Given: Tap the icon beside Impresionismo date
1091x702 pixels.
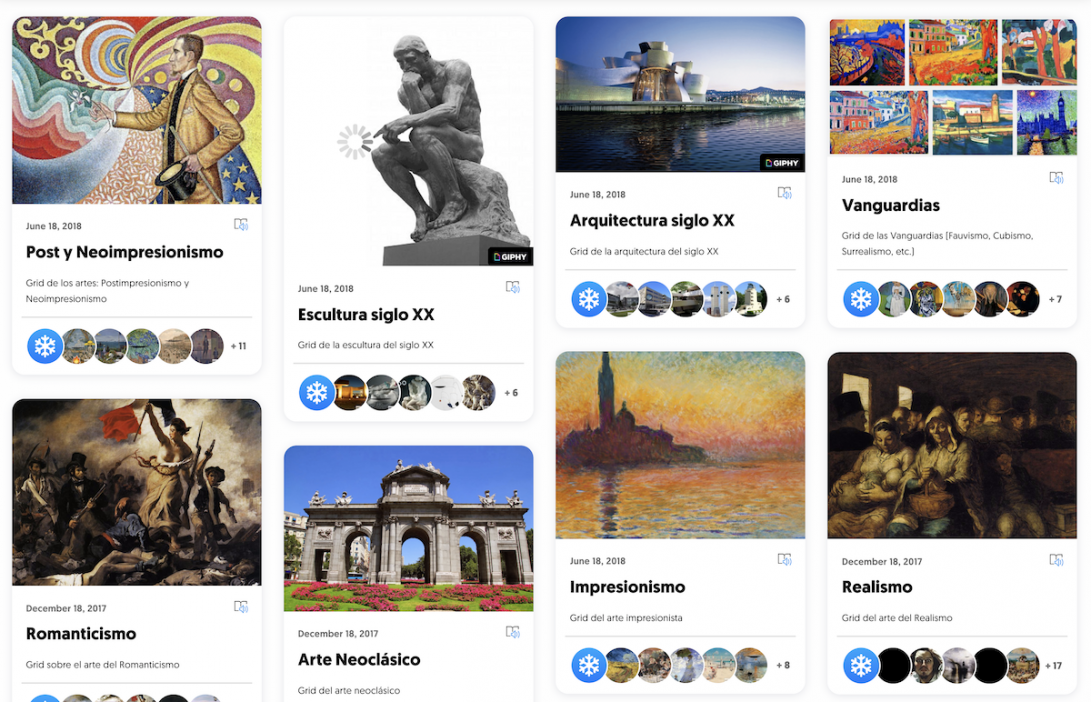Looking at the screenshot, I should click(x=784, y=559).
